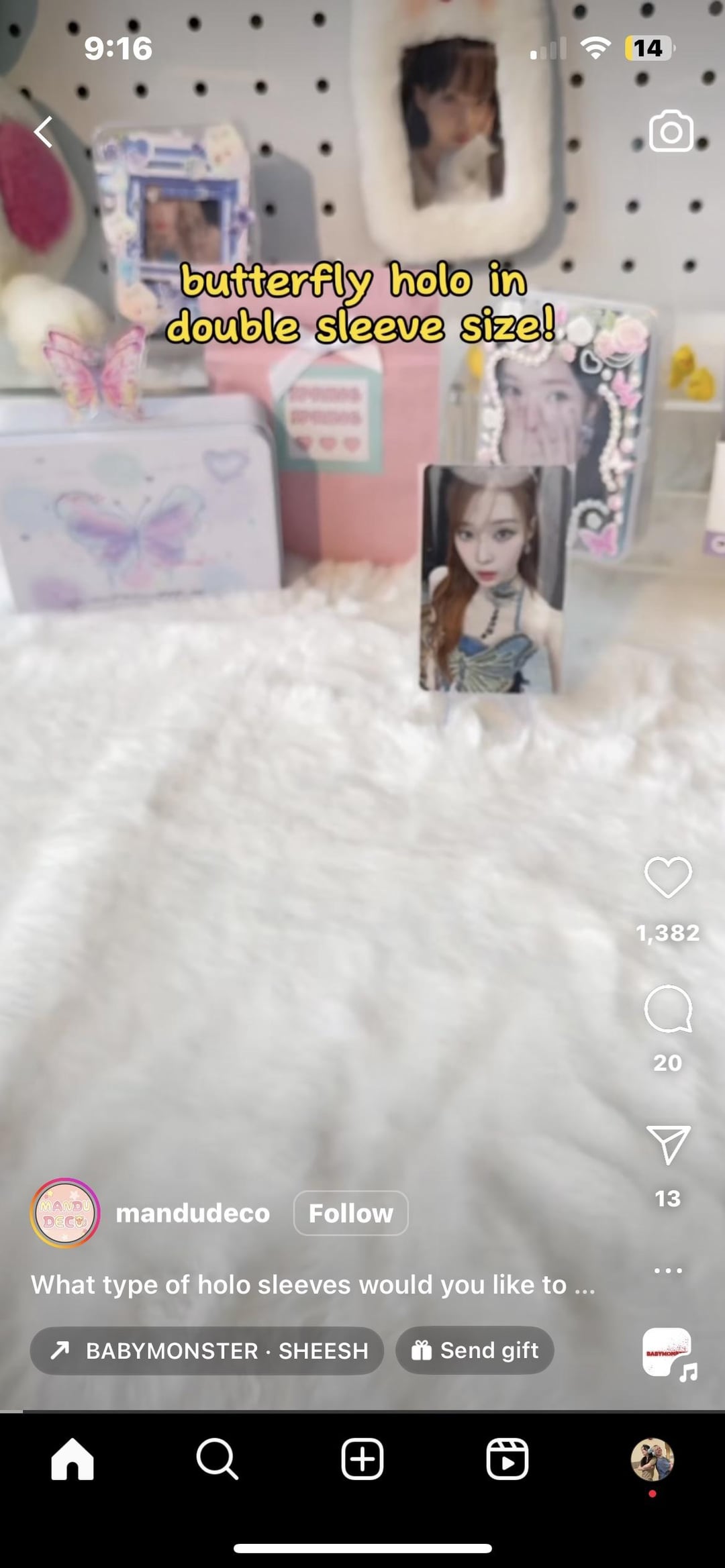Switch to the Home tab
The height and width of the screenshot is (1568, 725).
click(x=72, y=1459)
